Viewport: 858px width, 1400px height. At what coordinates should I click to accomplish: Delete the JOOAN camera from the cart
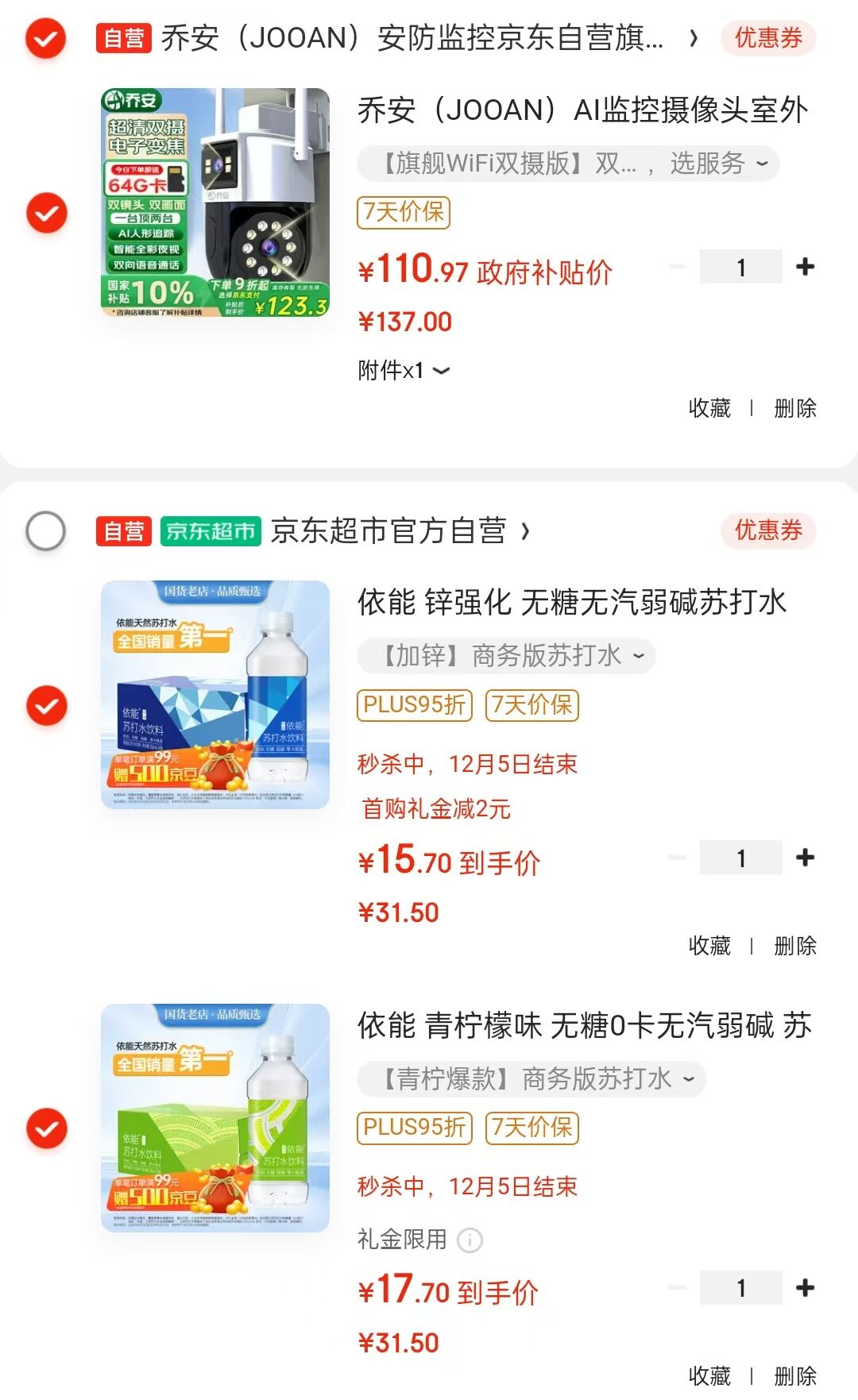coord(794,408)
